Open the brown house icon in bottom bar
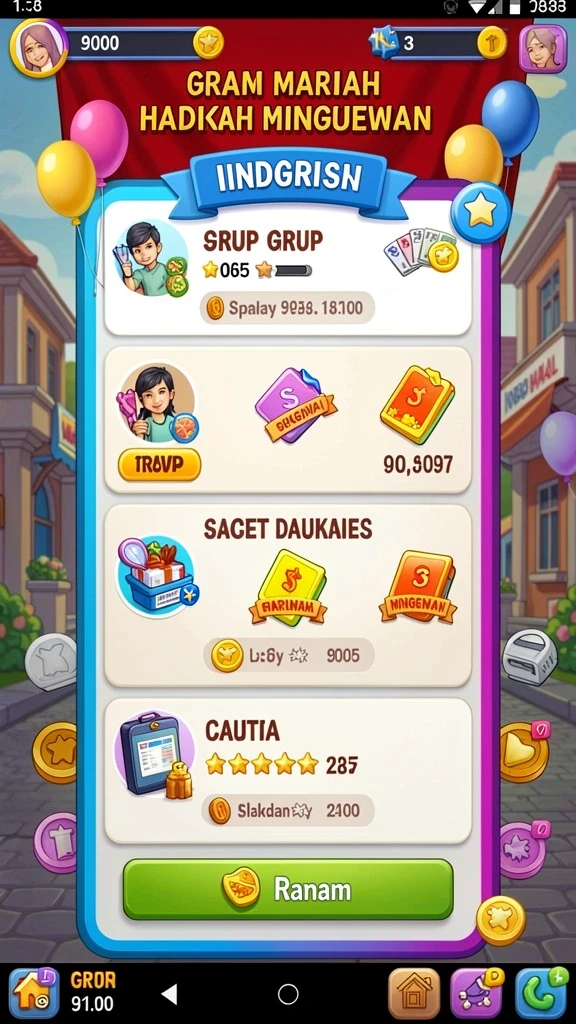Screen dimensions: 576x1024 [x=415, y=994]
